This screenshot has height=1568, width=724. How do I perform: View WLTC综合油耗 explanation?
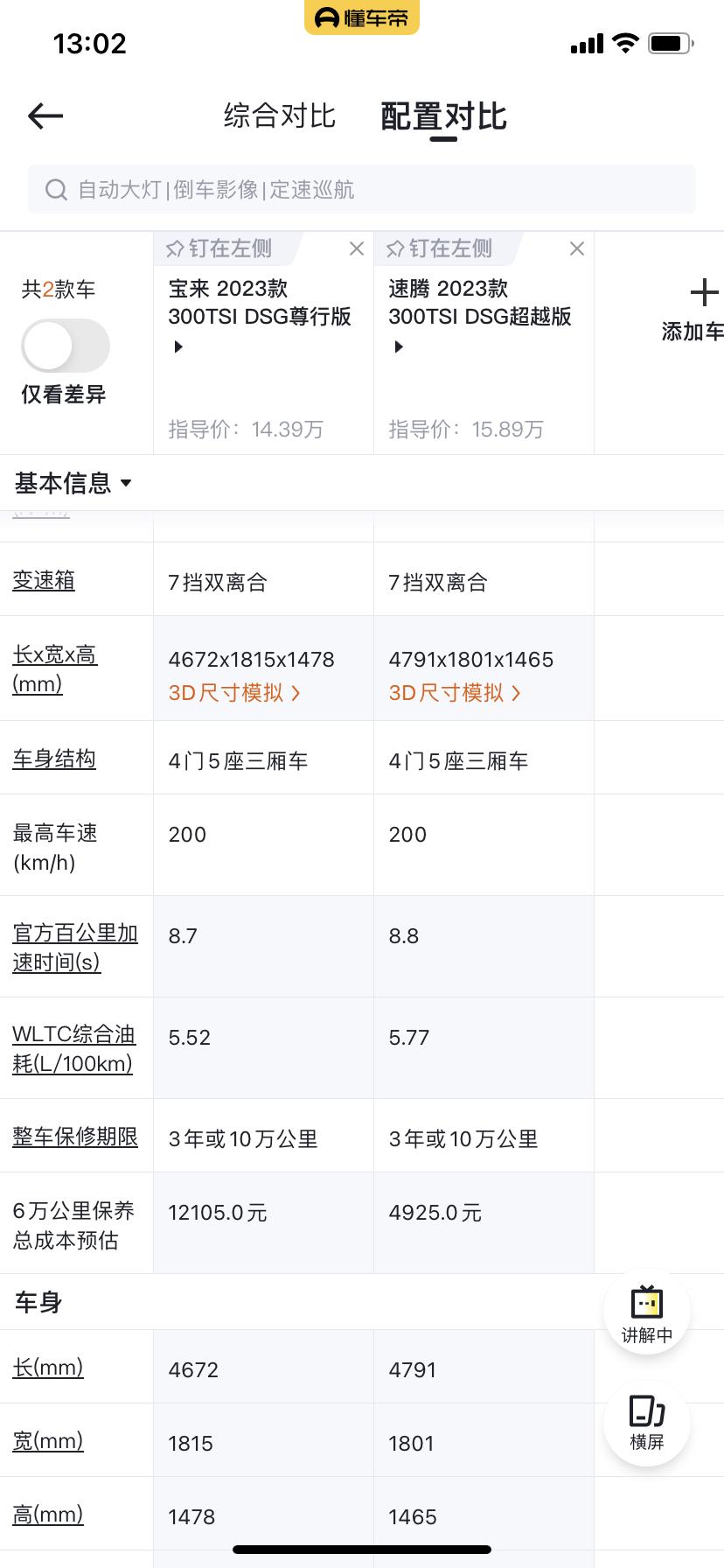coord(73,1048)
